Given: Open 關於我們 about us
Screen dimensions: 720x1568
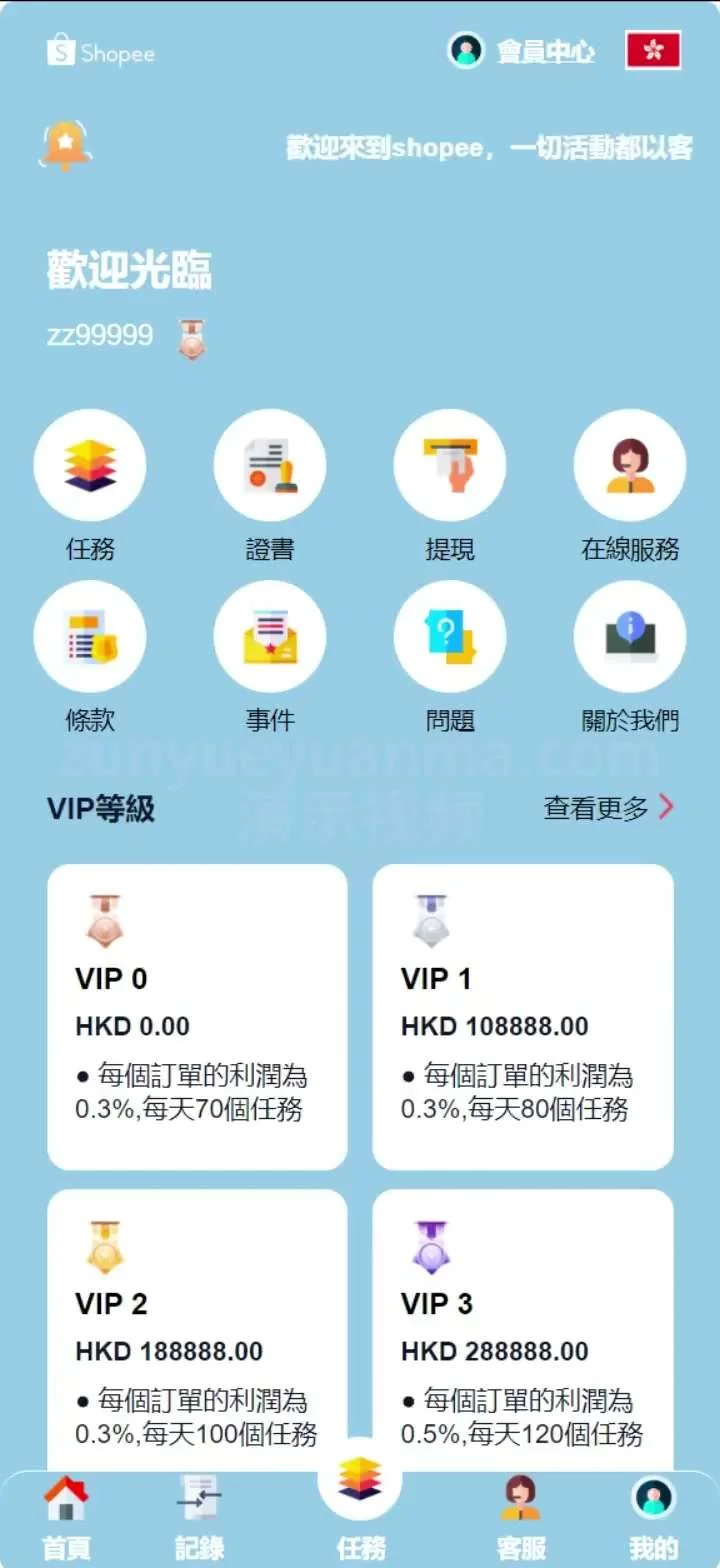Looking at the screenshot, I should 630,637.
